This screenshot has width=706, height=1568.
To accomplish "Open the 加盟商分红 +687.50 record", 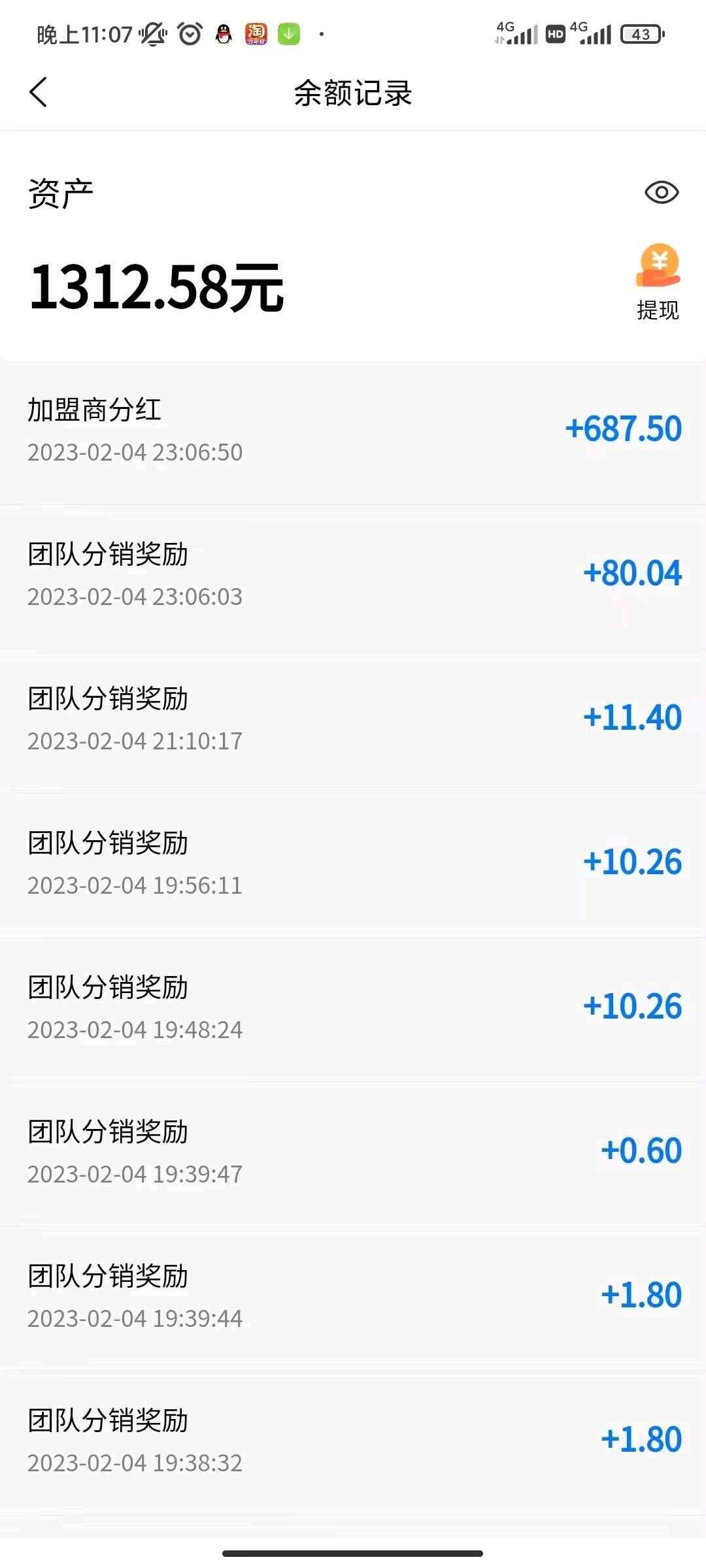I will (353, 431).
